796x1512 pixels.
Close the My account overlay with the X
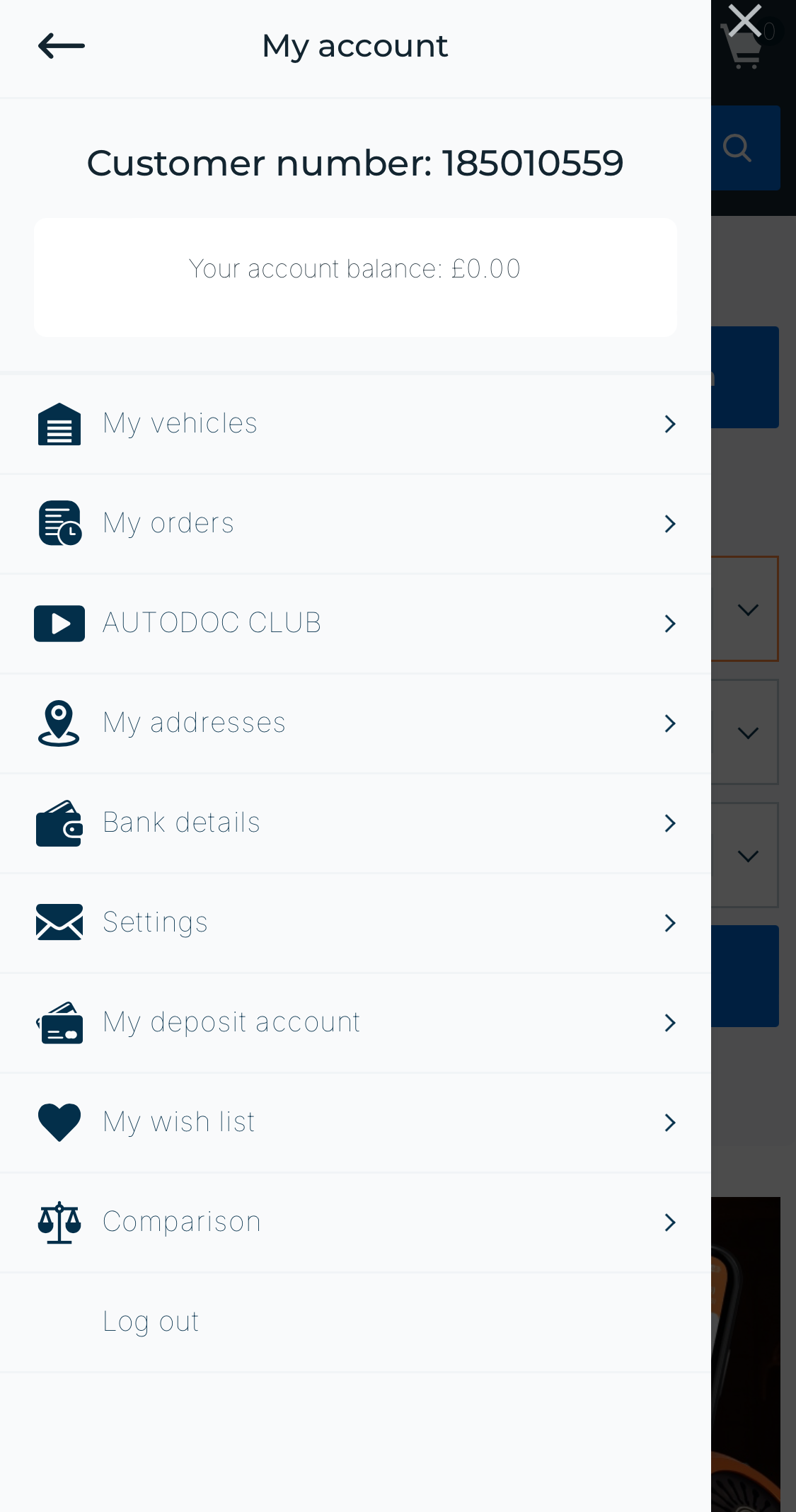click(745, 21)
